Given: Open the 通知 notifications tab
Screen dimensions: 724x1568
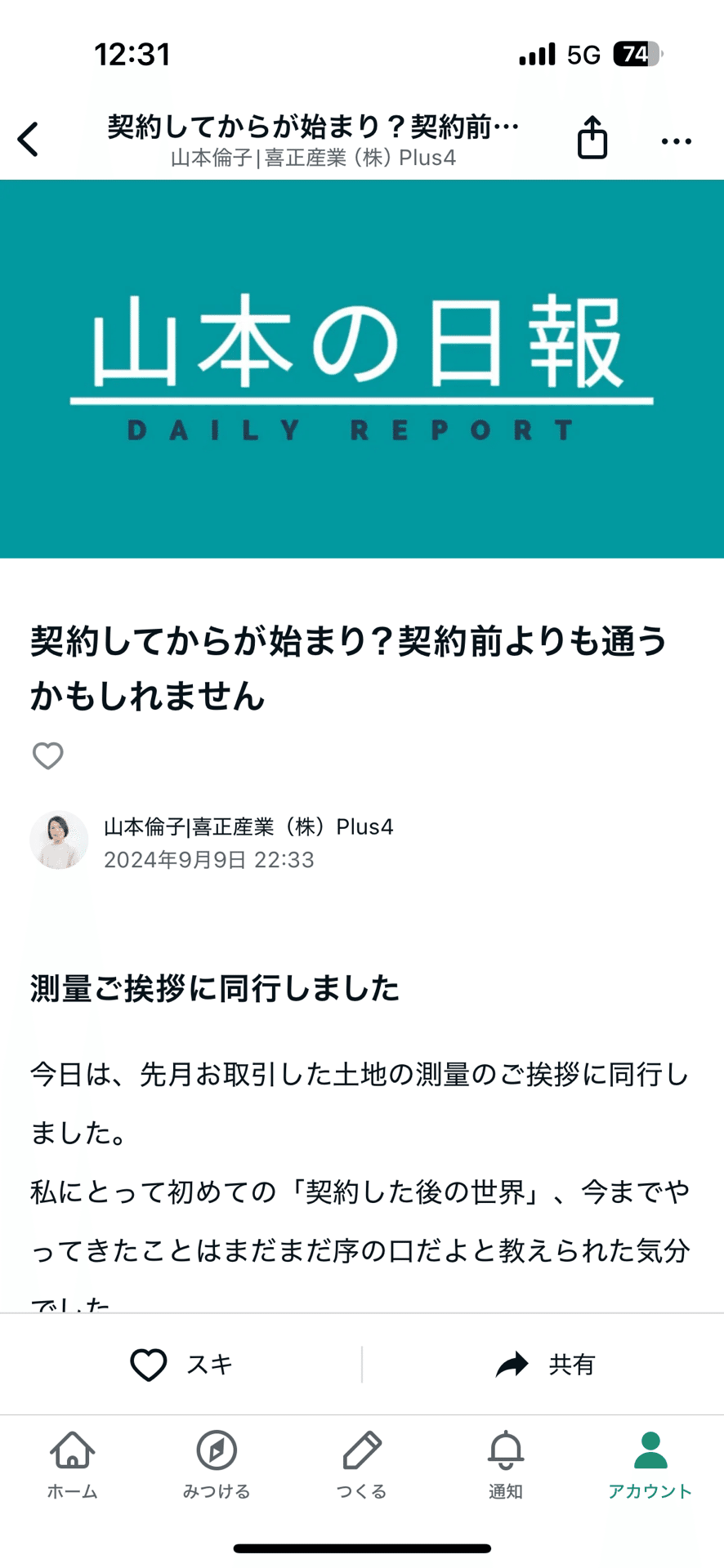Looking at the screenshot, I should pos(506,1463).
